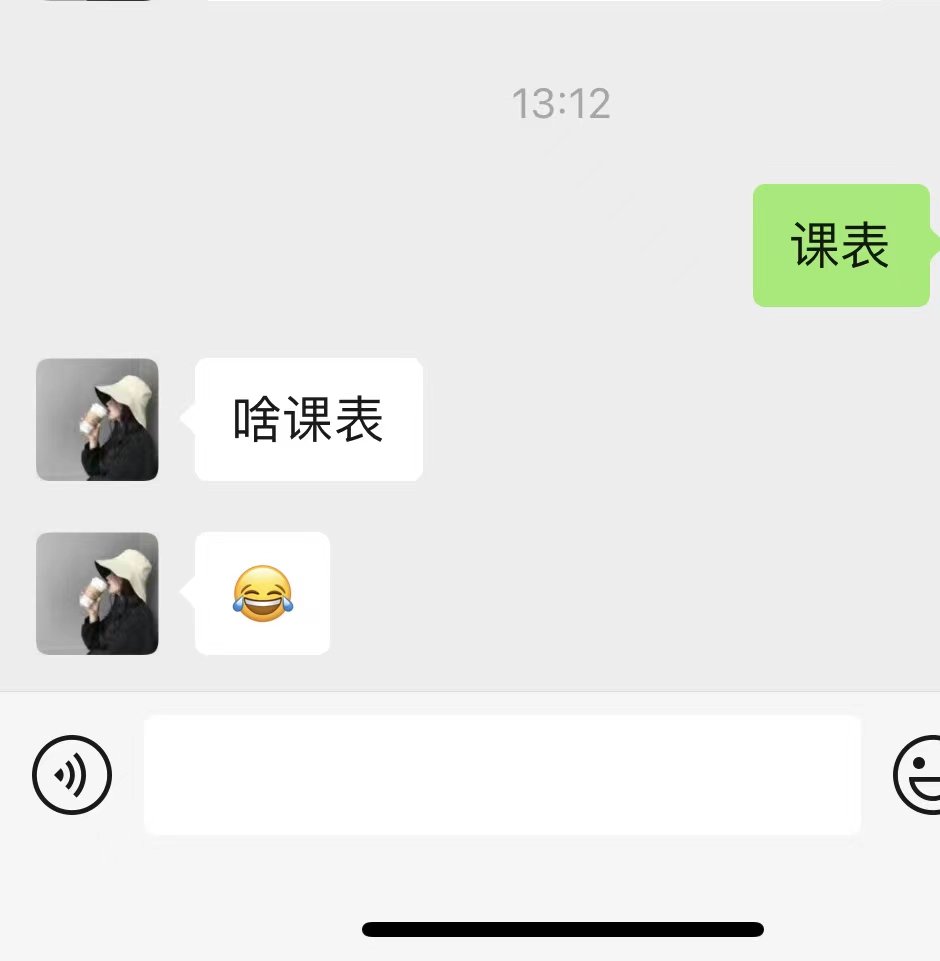
Task: Tap the avatar beside the laughing emoji message
Action: point(97,593)
